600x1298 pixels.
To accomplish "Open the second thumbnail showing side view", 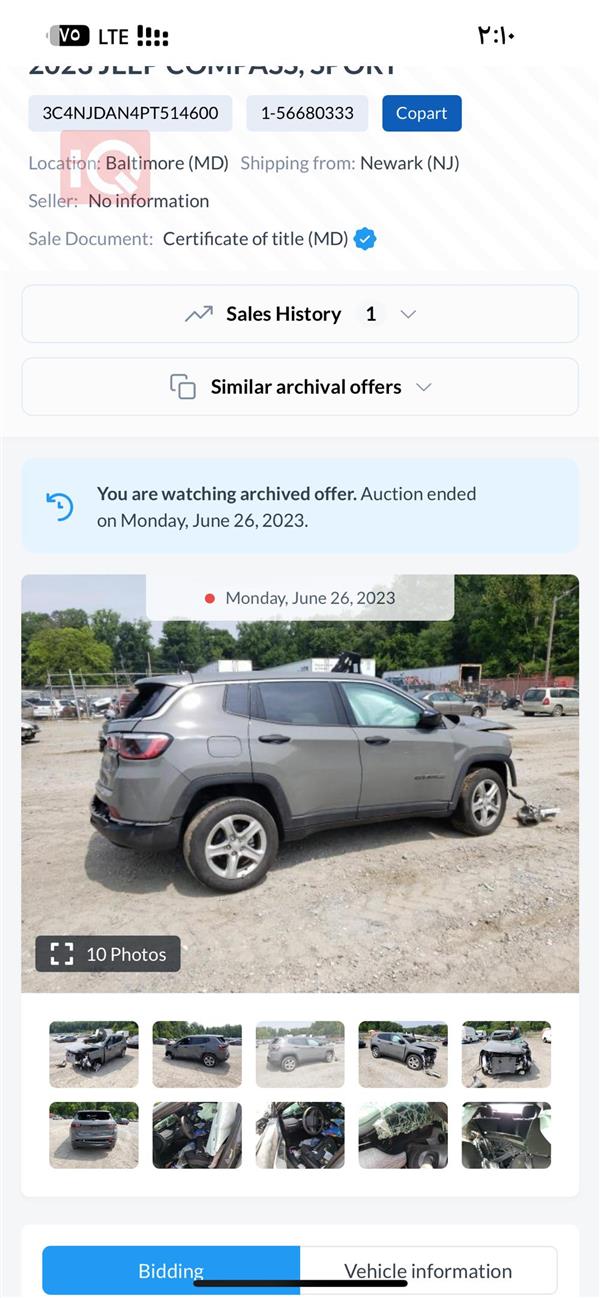I will coord(197,1054).
